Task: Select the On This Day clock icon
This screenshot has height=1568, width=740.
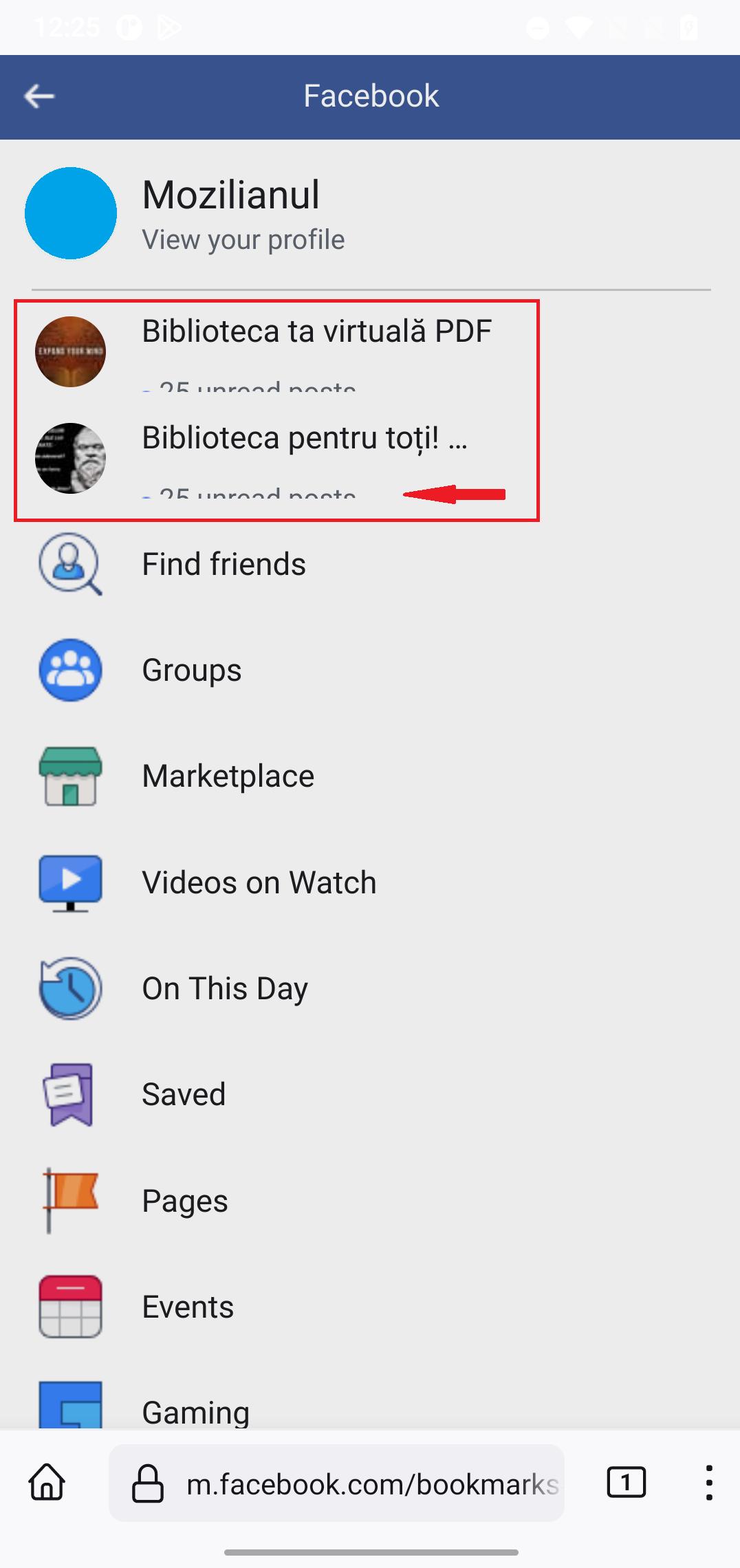Action: click(69, 988)
